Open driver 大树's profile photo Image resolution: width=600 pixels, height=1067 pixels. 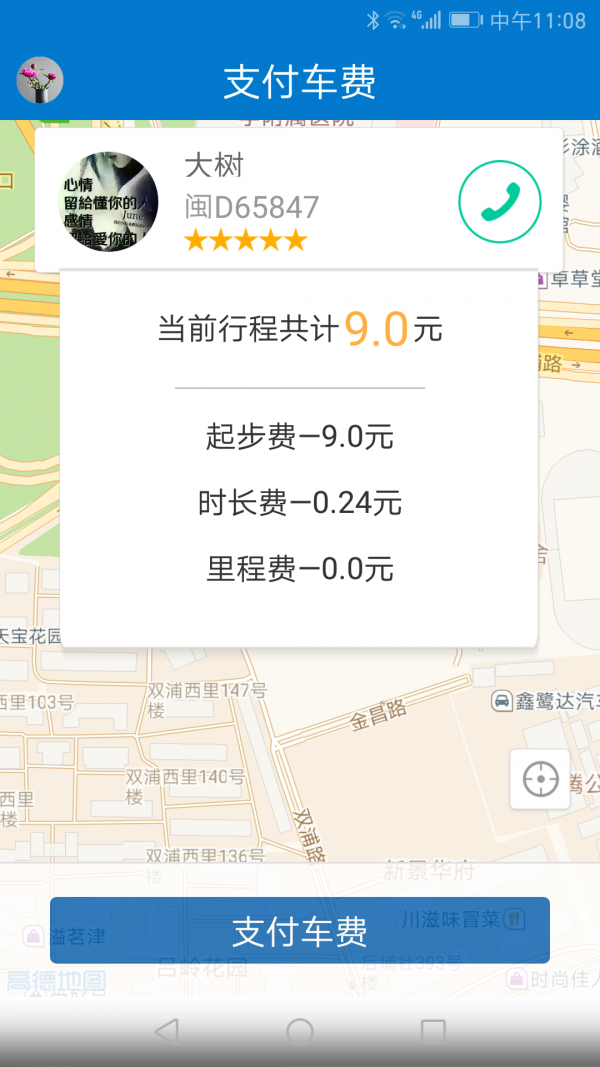pyautogui.click(x=109, y=202)
